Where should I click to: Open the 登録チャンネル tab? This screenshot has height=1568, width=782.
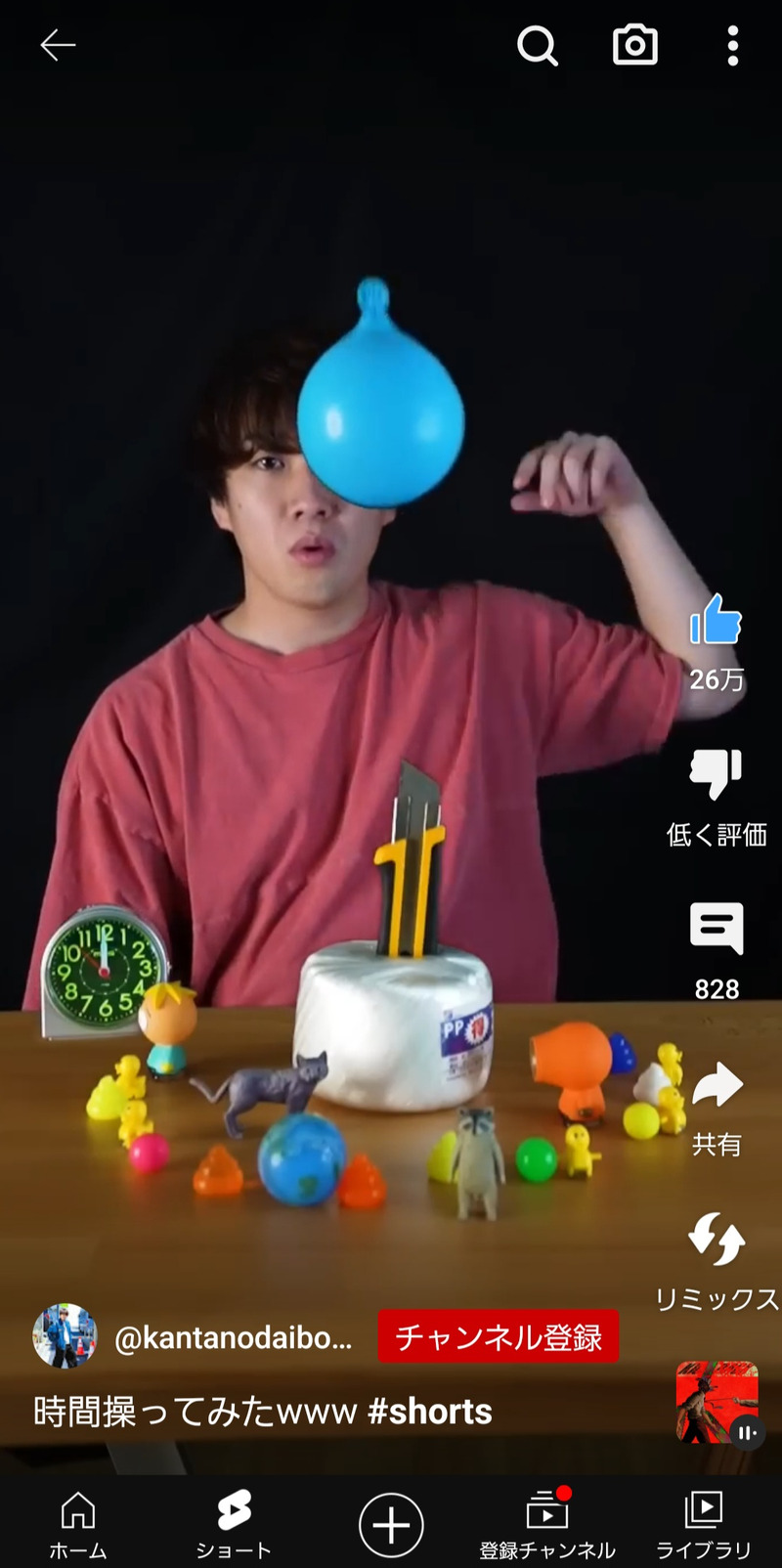pos(547,1523)
